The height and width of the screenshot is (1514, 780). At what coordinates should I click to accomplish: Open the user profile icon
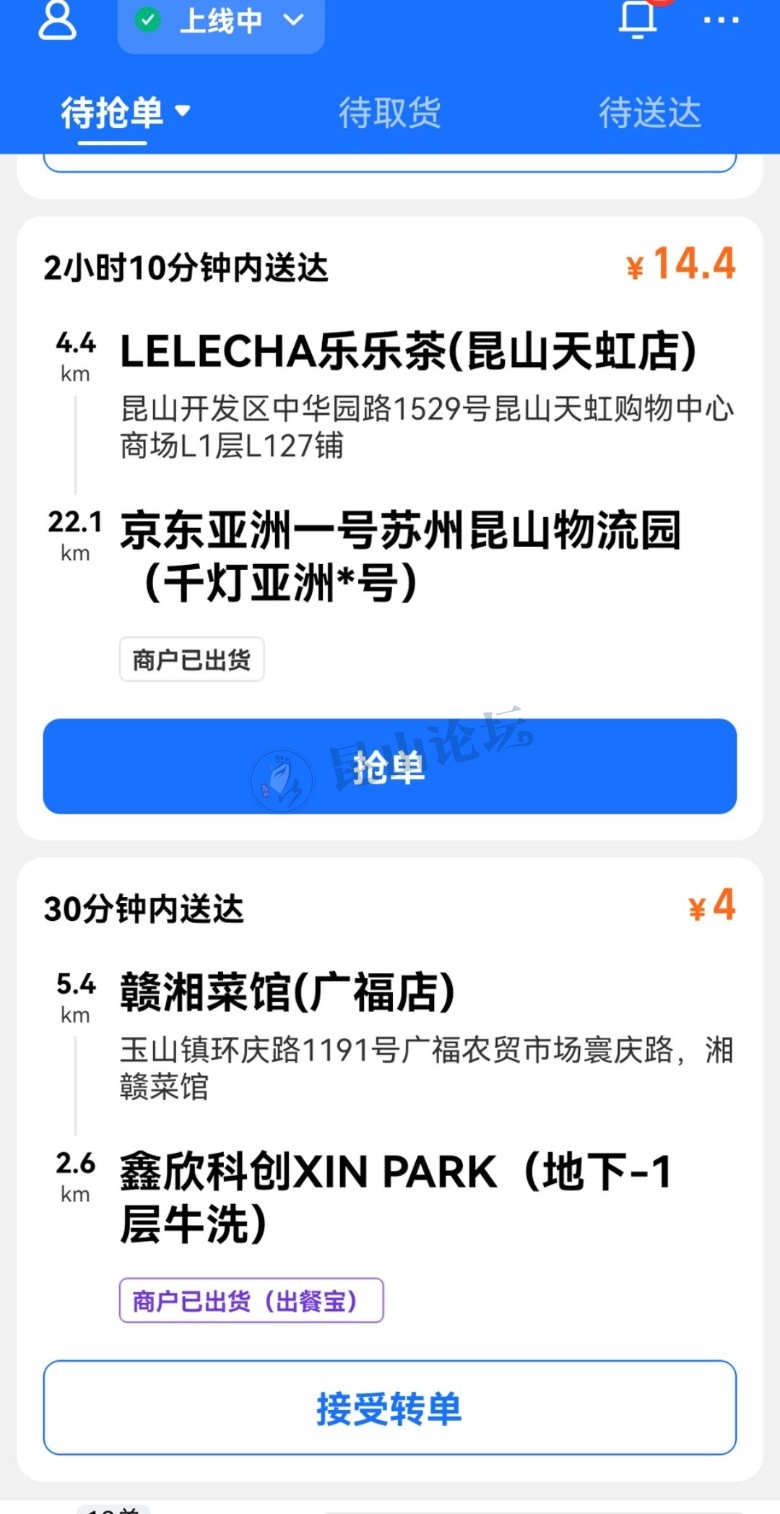(57, 20)
